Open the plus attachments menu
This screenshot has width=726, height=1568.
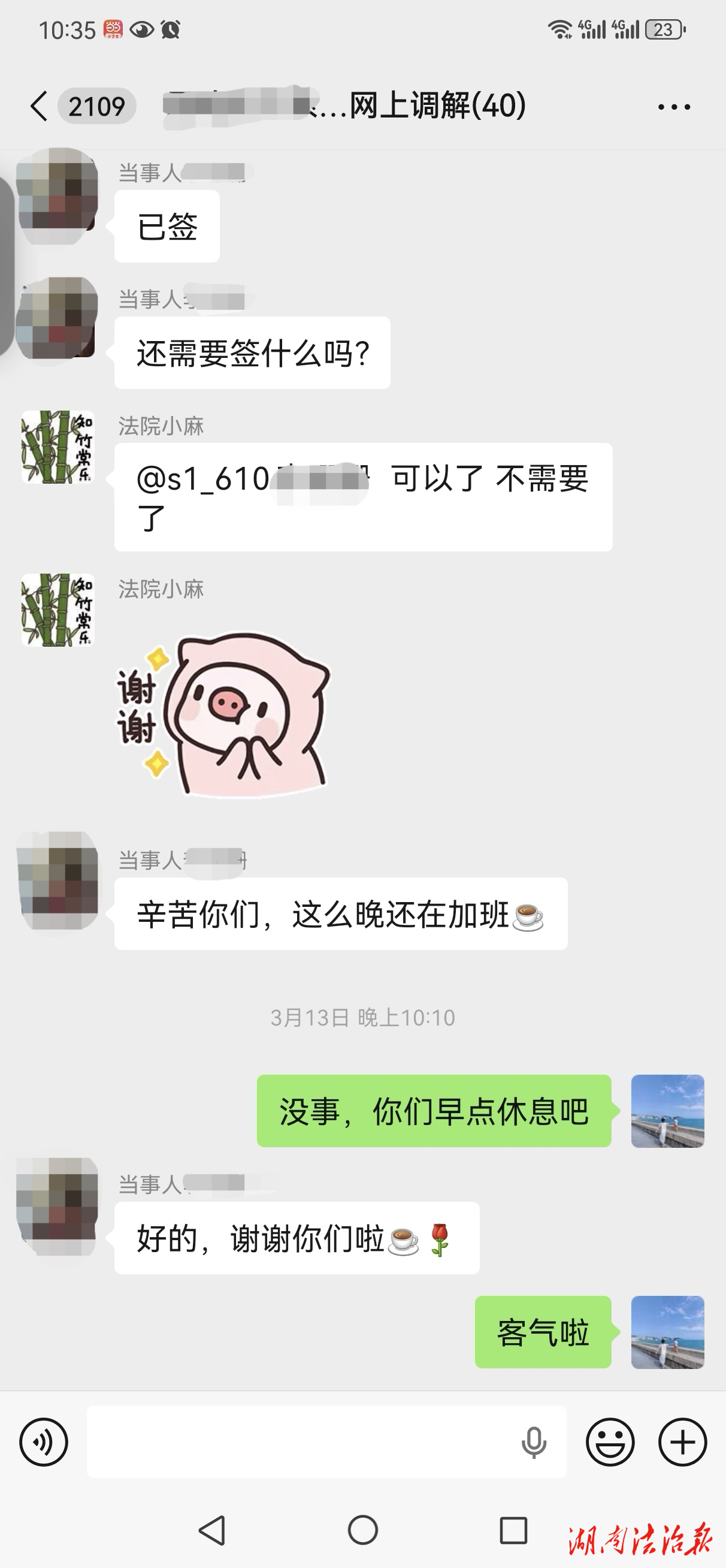[682, 1442]
